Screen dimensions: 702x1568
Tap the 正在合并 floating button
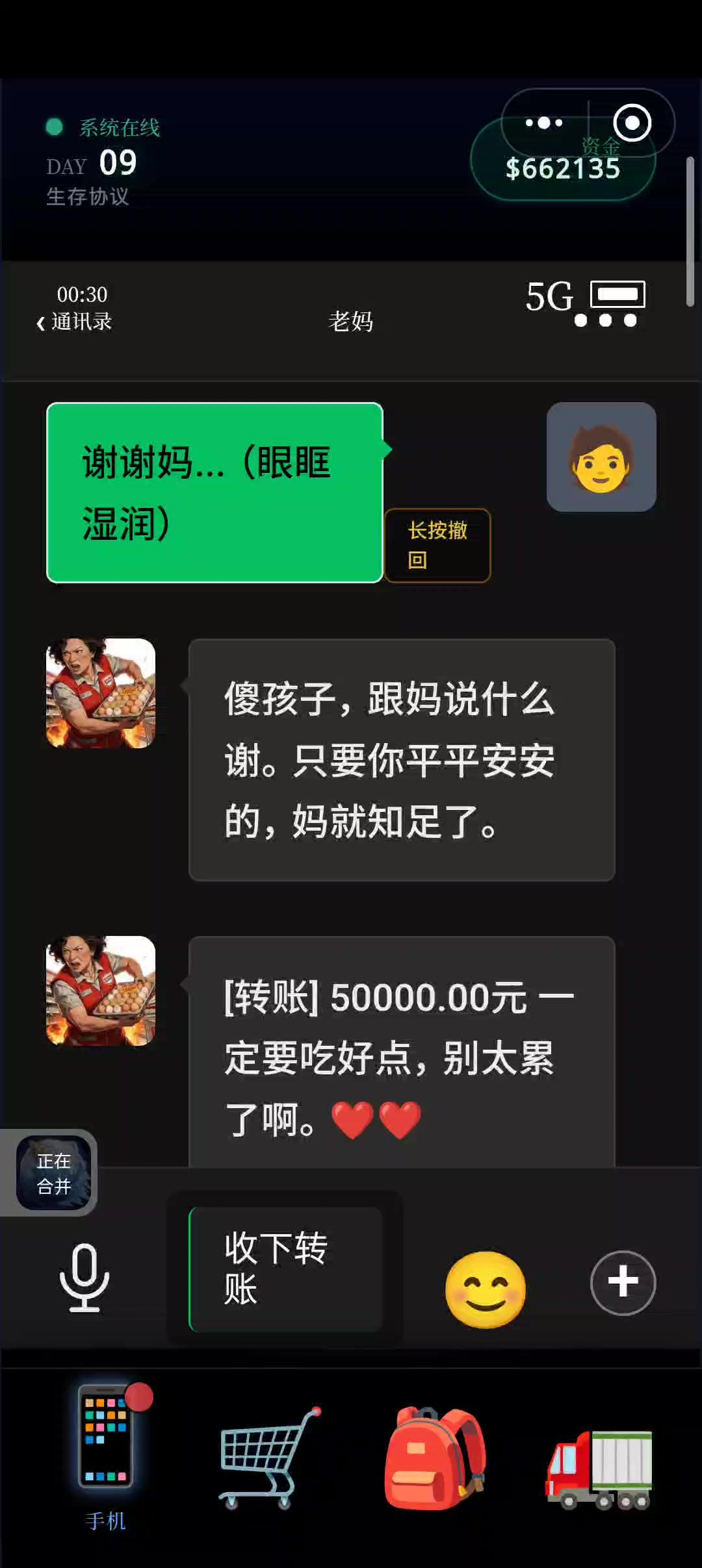point(53,1173)
